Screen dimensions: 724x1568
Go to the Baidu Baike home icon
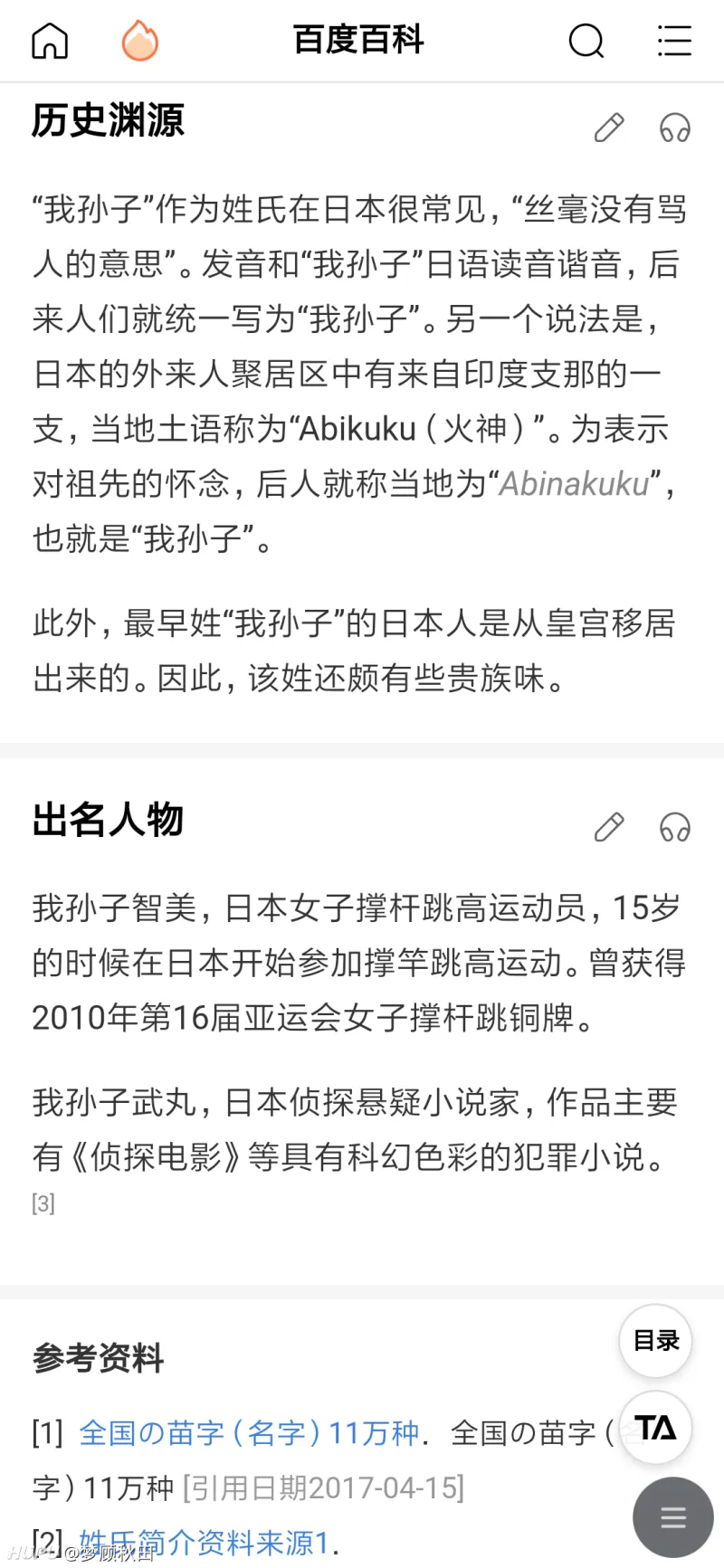(50, 40)
